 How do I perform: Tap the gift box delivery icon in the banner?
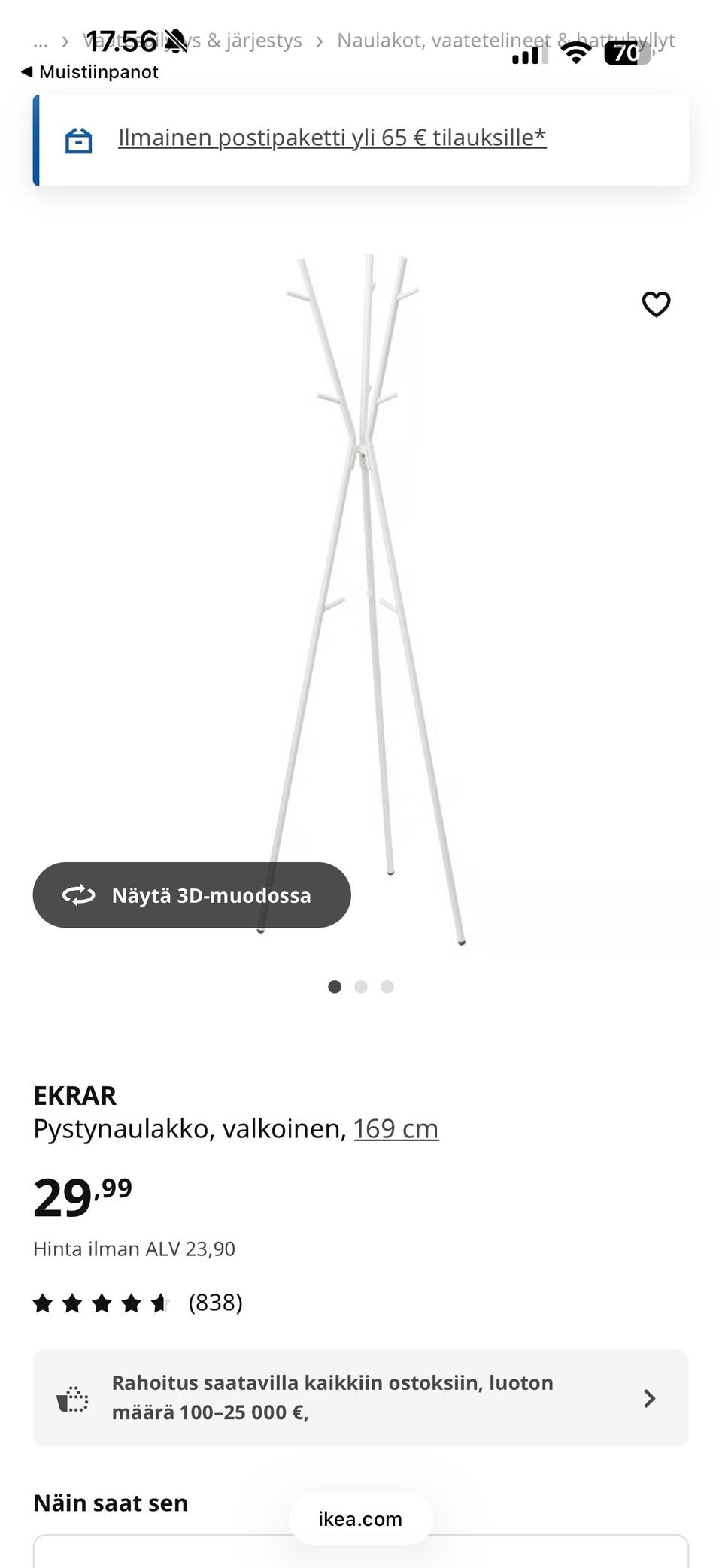tap(79, 139)
